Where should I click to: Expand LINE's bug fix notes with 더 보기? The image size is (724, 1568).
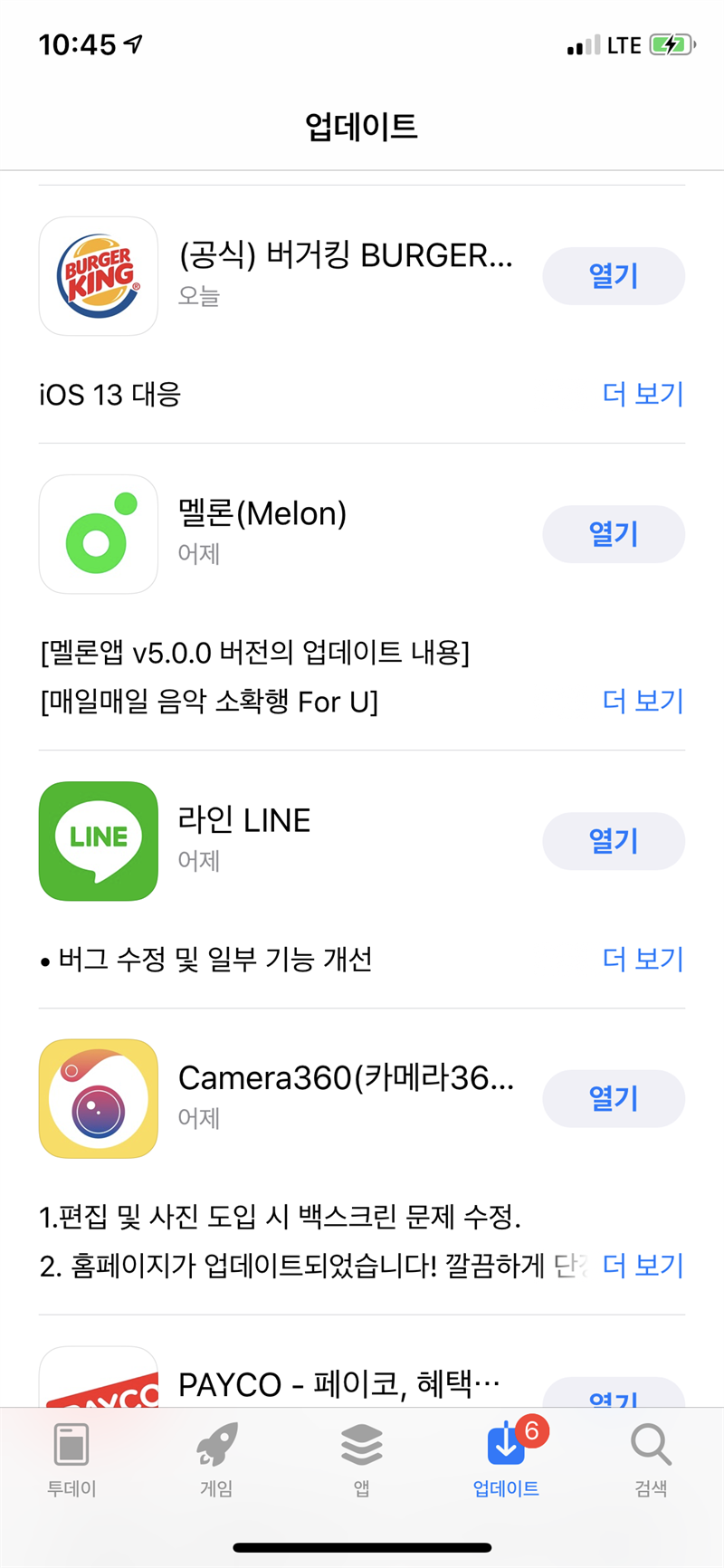click(x=643, y=959)
